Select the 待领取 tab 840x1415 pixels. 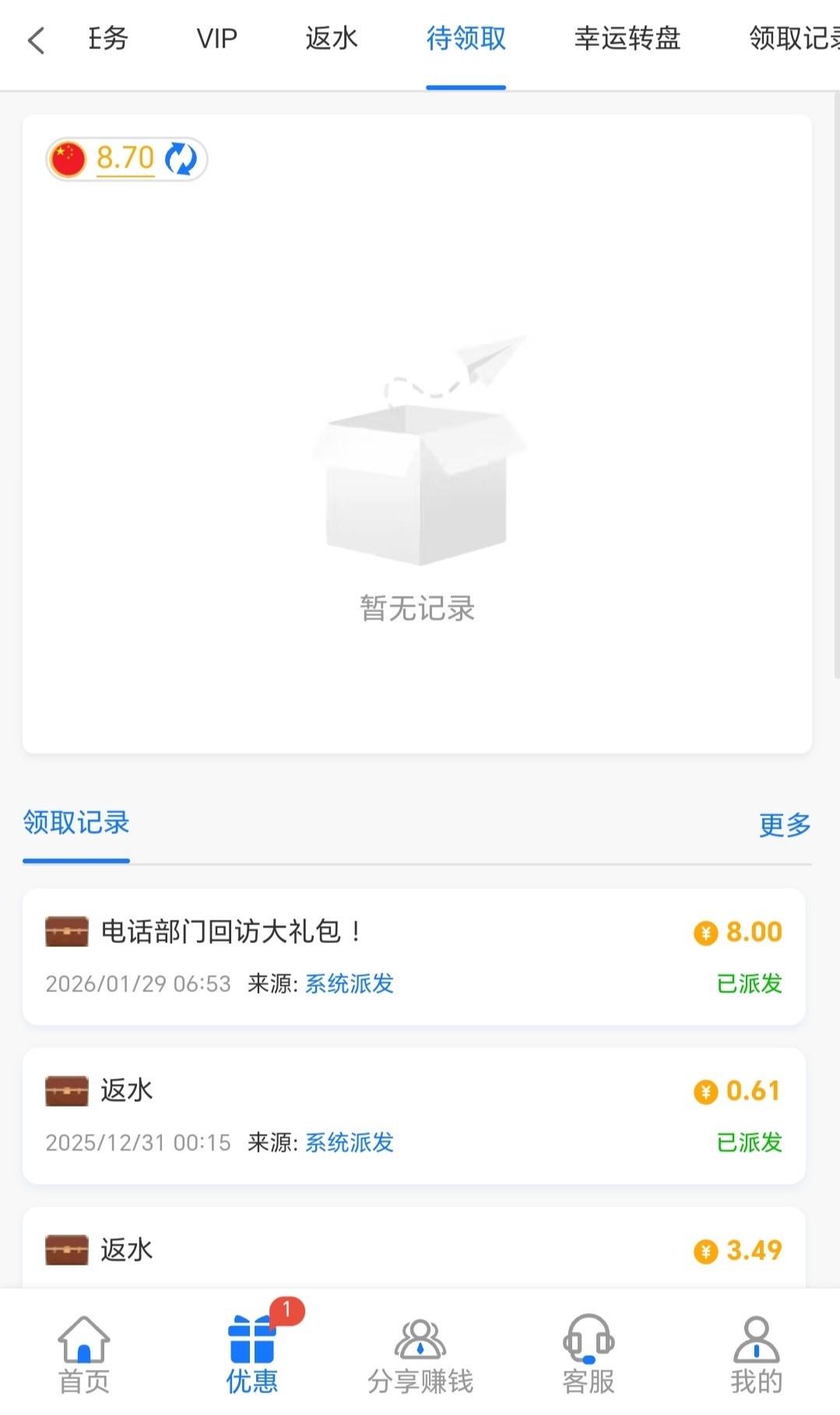pos(466,38)
